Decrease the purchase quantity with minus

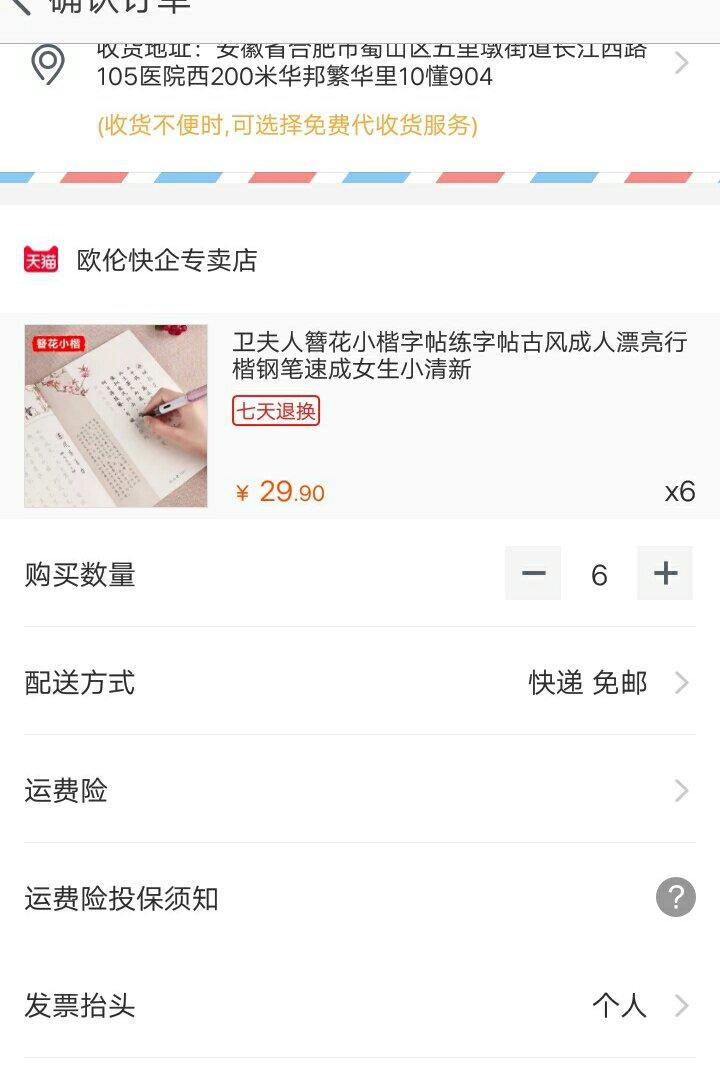533,574
